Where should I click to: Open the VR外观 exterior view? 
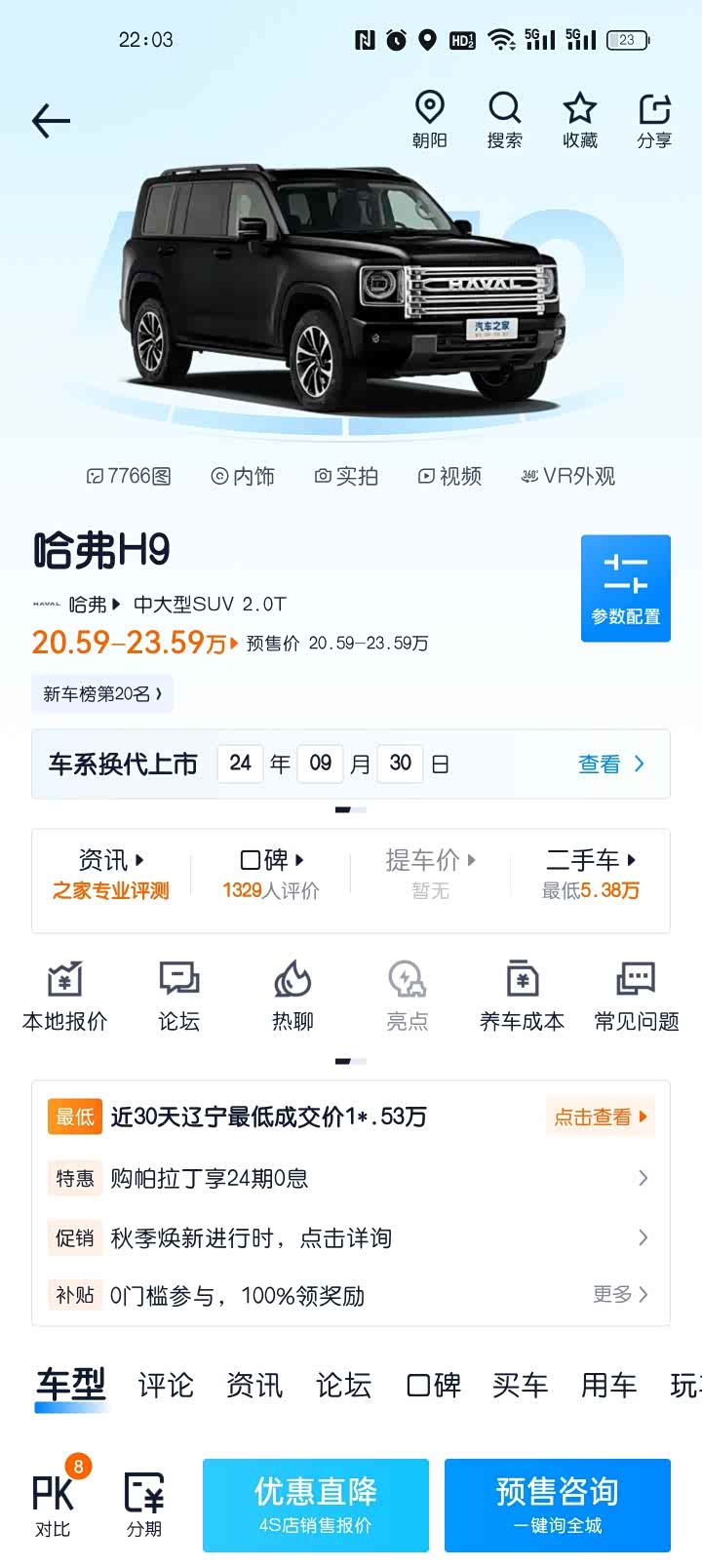click(568, 476)
